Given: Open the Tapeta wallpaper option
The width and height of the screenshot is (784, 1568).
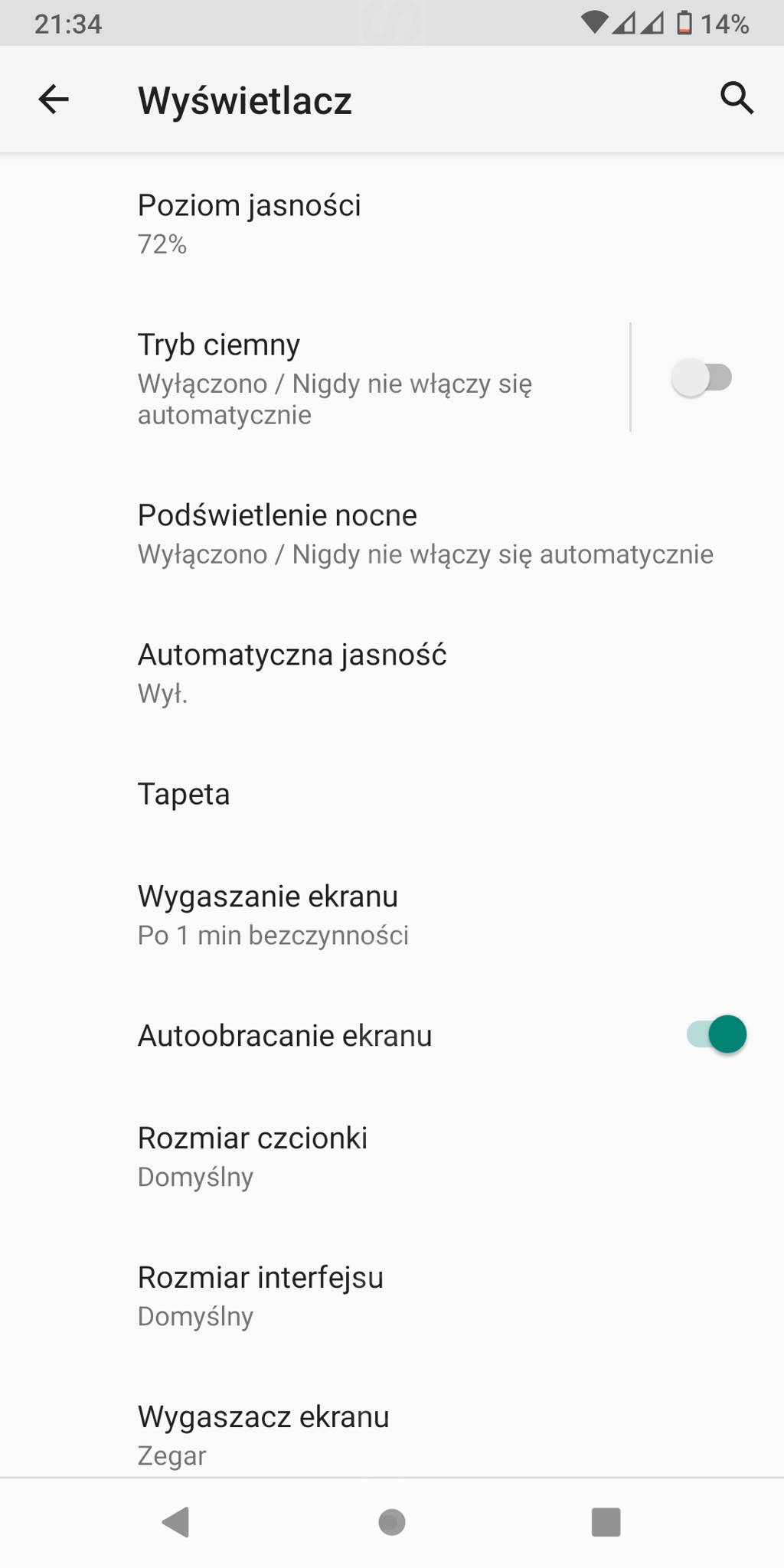Looking at the screenshot, I should pos(392,794).
